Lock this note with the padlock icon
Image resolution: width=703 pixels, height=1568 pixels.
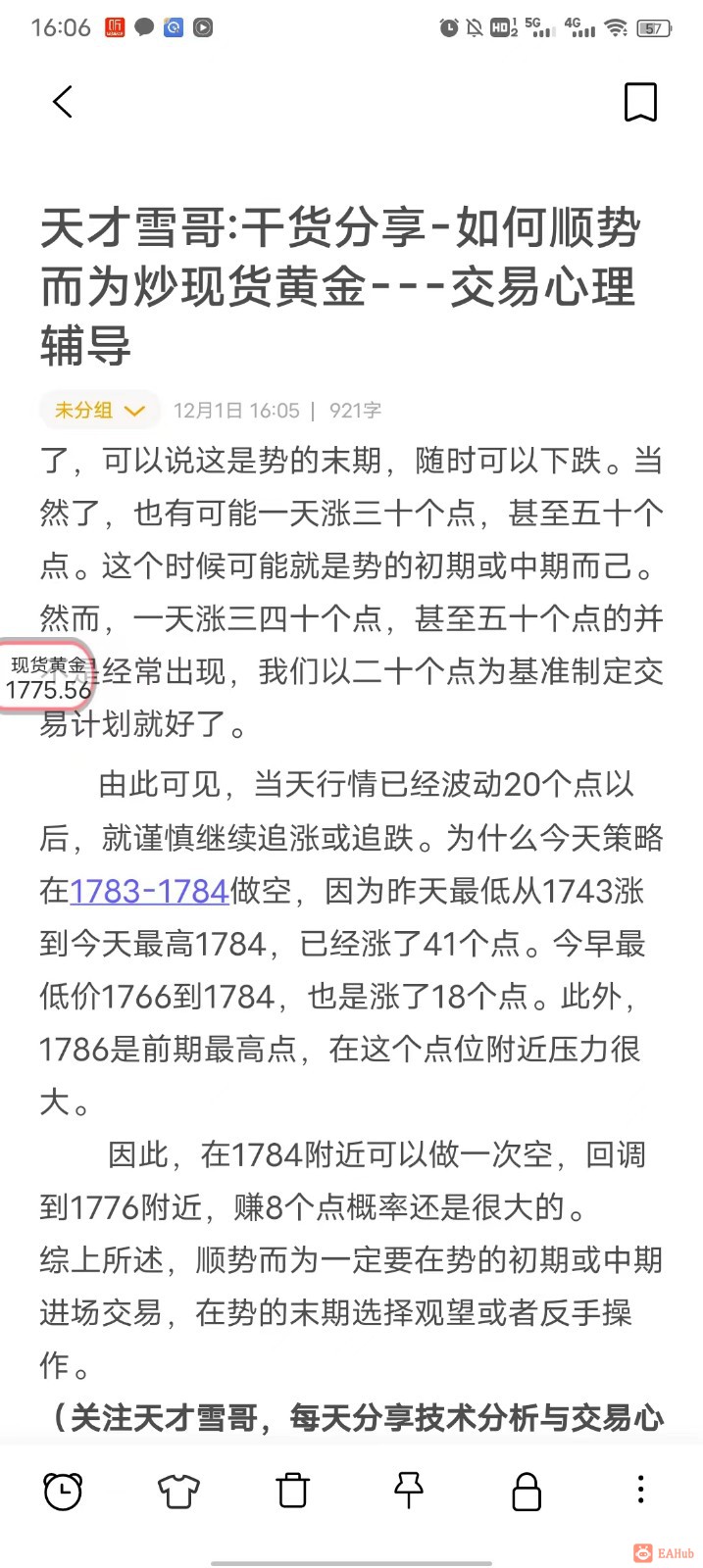(527, 1491)
